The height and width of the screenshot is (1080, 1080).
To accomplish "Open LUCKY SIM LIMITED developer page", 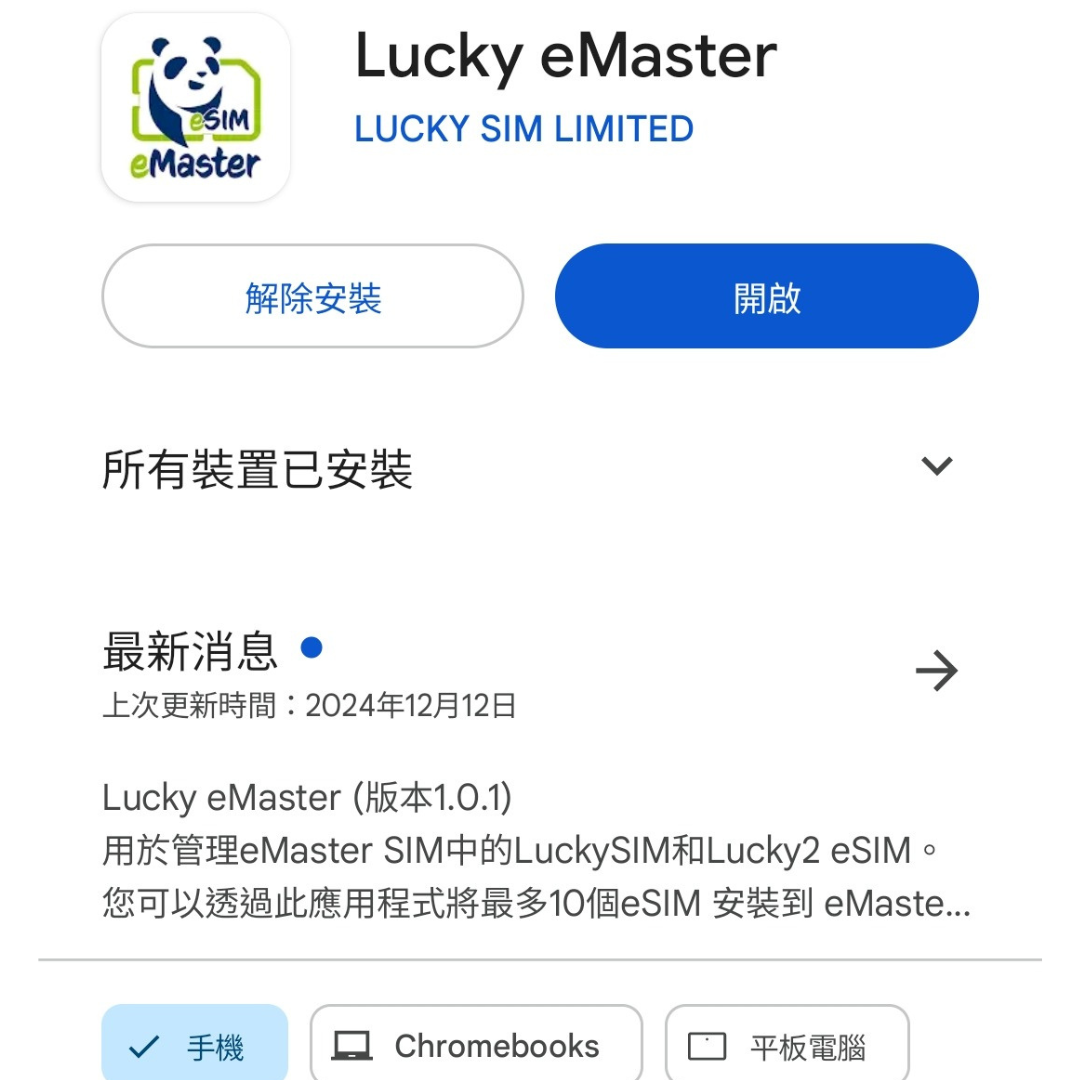I will [x=523, y=129].
